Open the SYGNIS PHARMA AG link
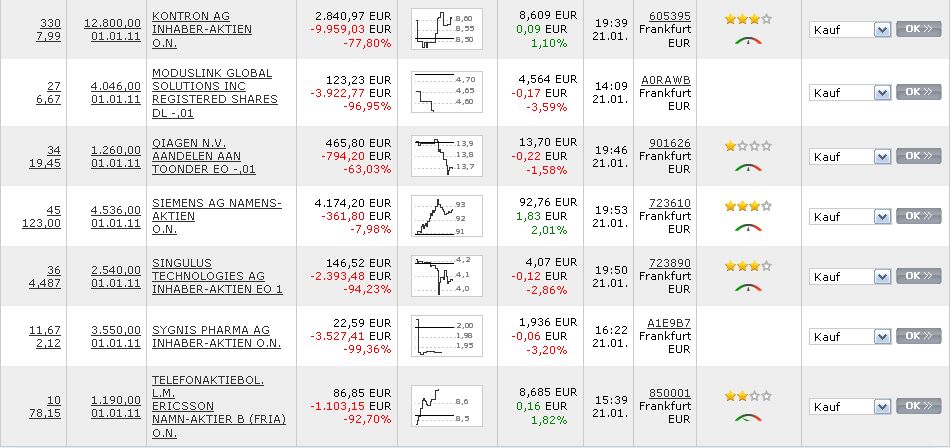Screen dimensions: 950x448 click(x=210, y=330)
